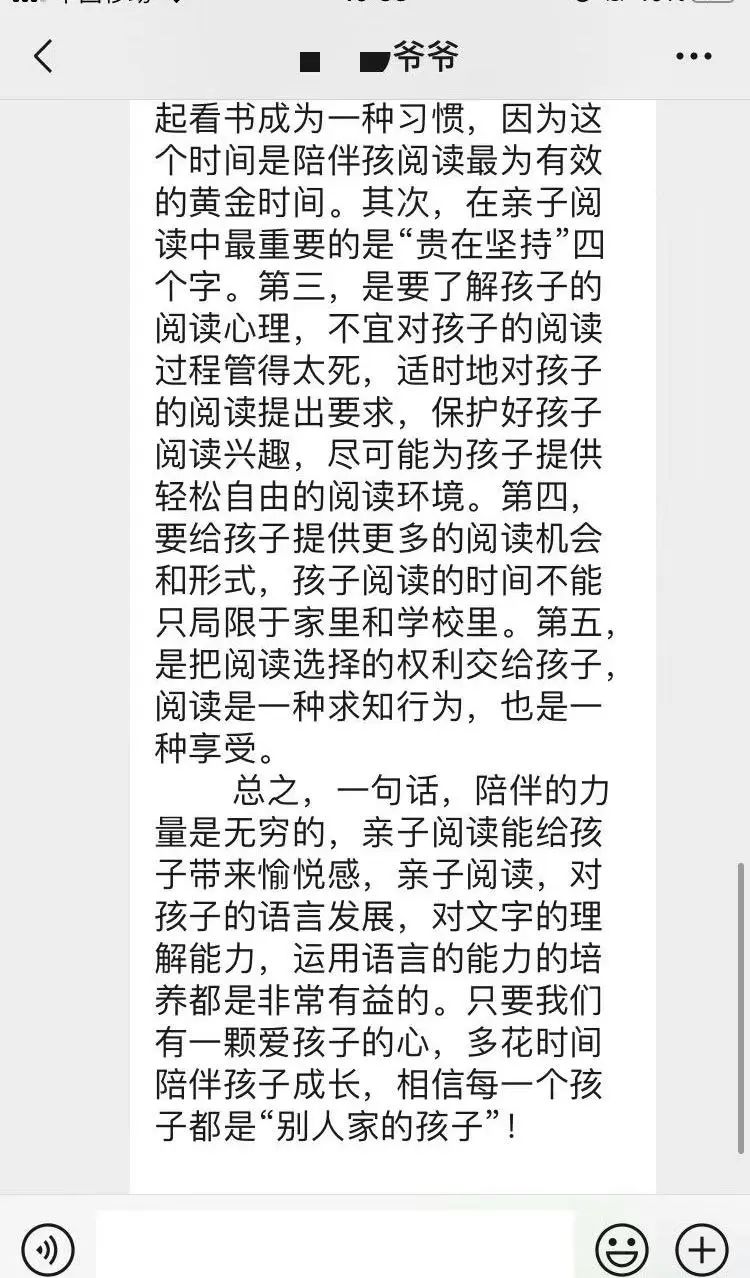Go back from this chat
Image resolution: width=750 pixels, height=1278 pixels.
[43, 57]
